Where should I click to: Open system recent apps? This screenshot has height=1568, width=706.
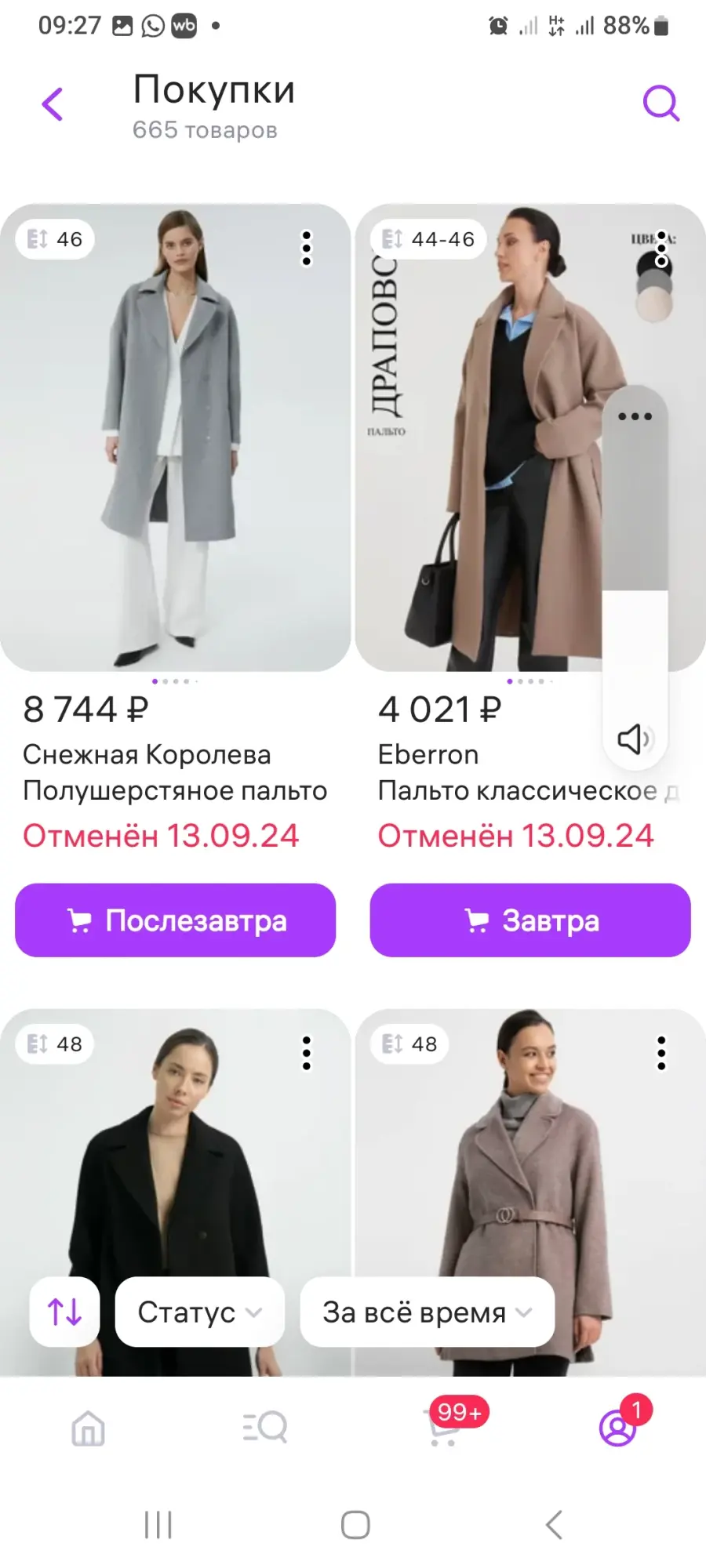pos(158,1525)
